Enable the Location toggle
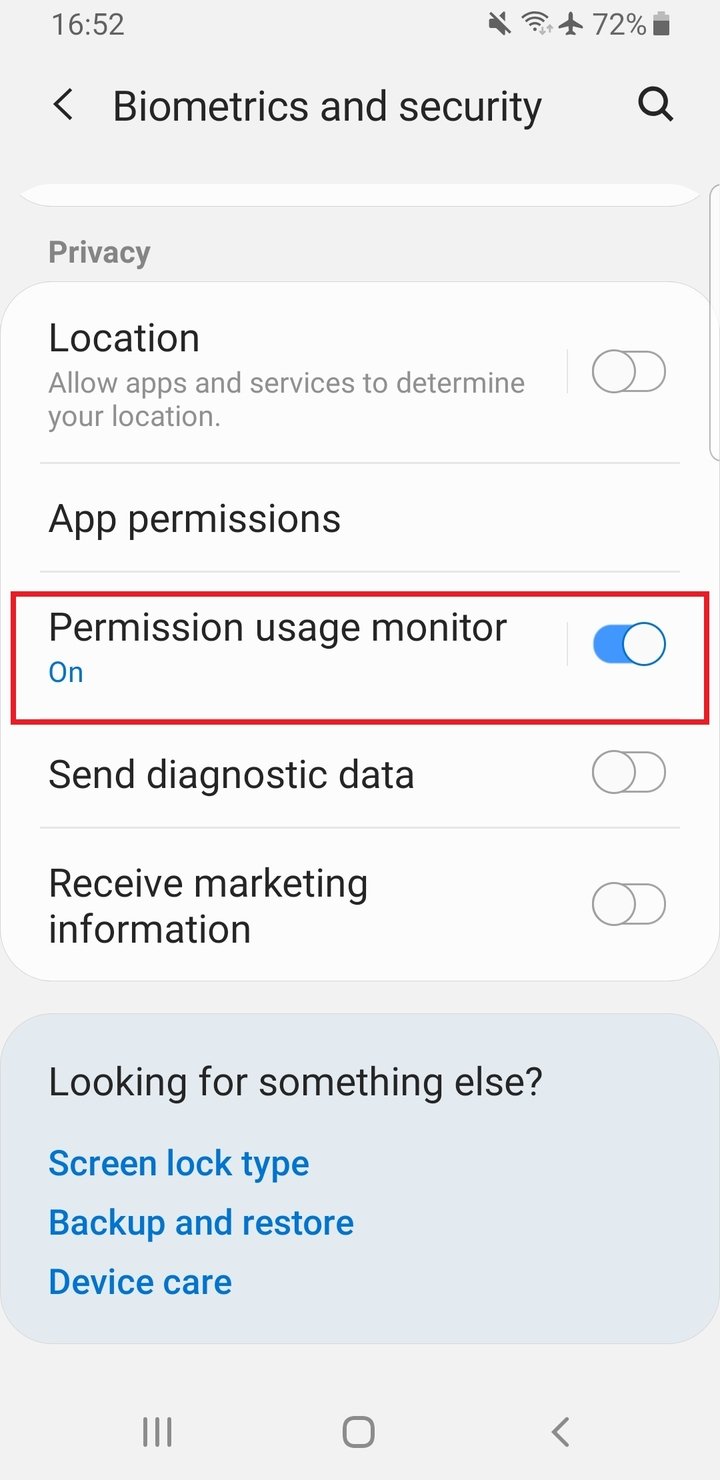This screenshot has height=1480, width=720. [x=629, y=372]
